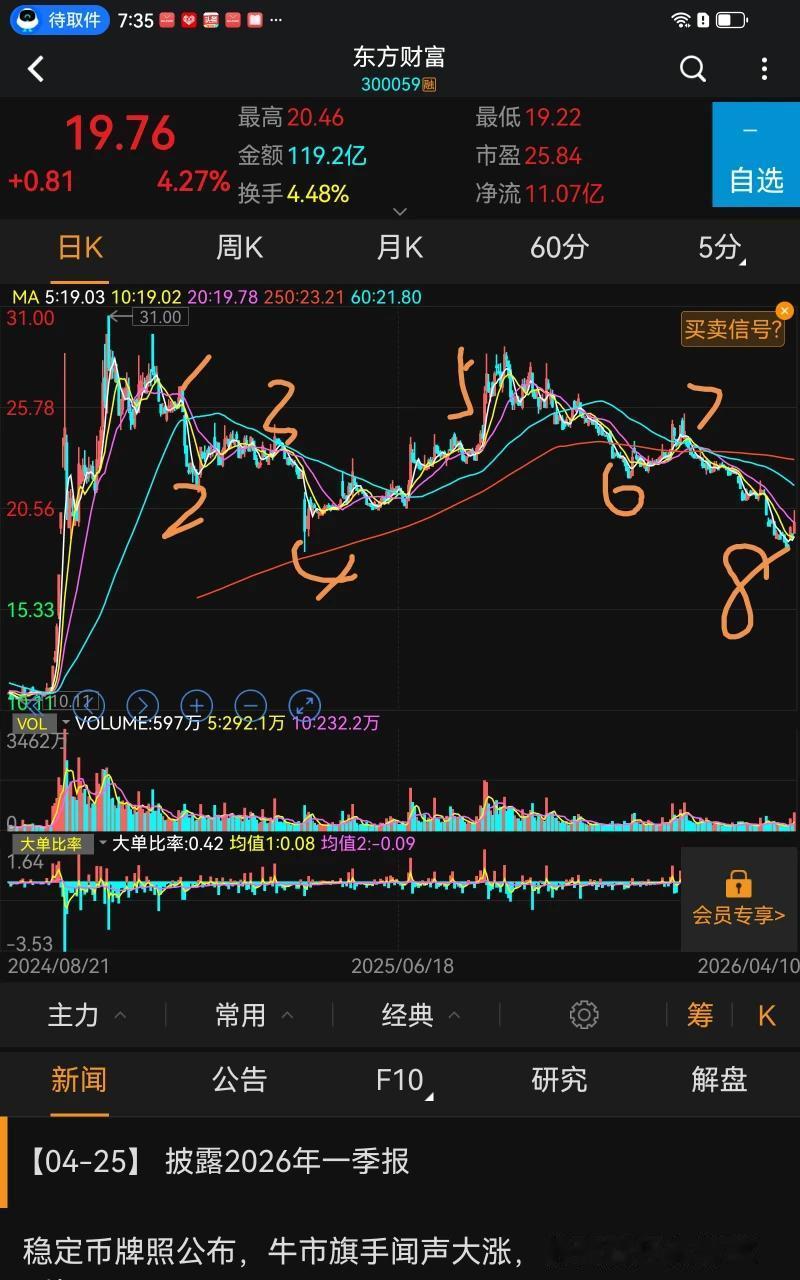
Task: Click the search icon at top right
Action: click(x=692, y=69)
